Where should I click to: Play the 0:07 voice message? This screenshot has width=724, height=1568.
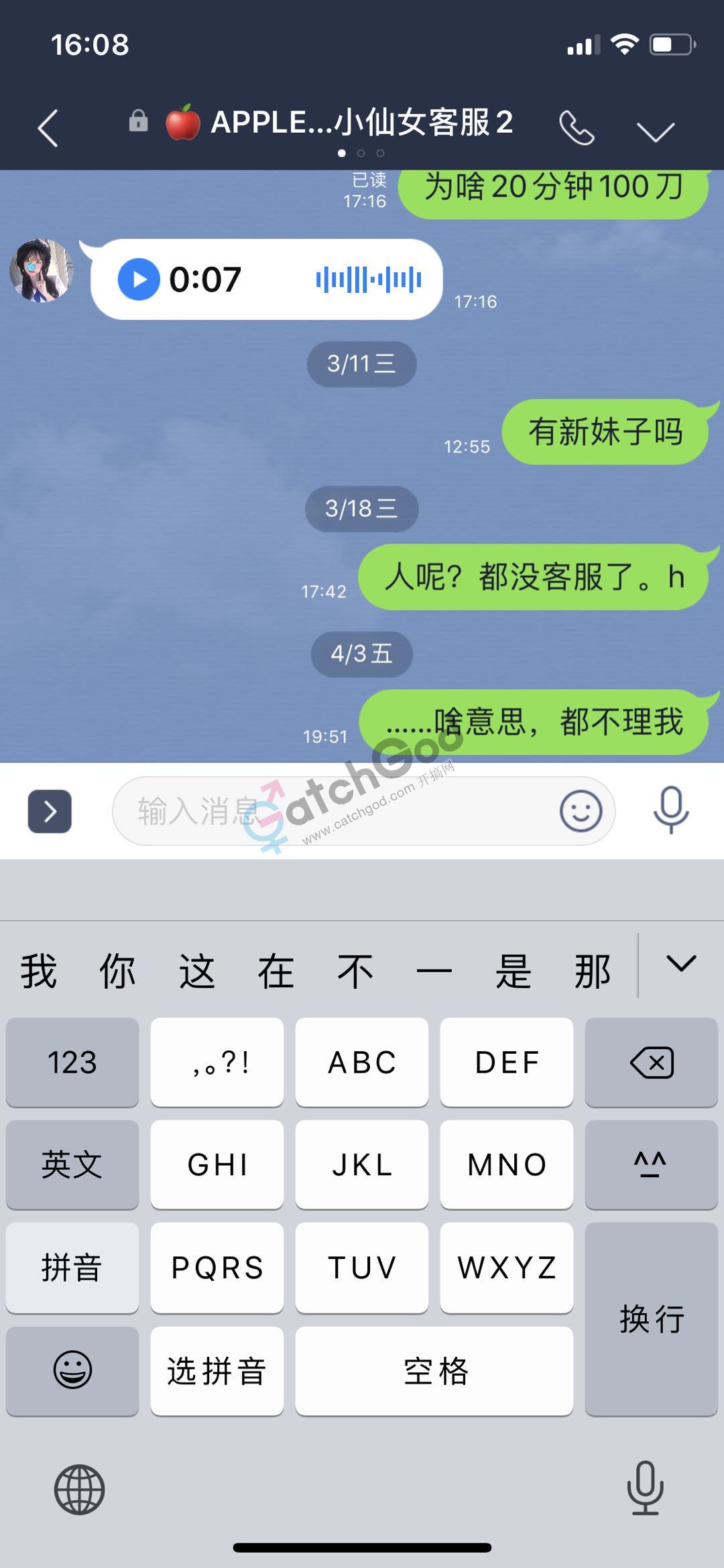[139, 279]
